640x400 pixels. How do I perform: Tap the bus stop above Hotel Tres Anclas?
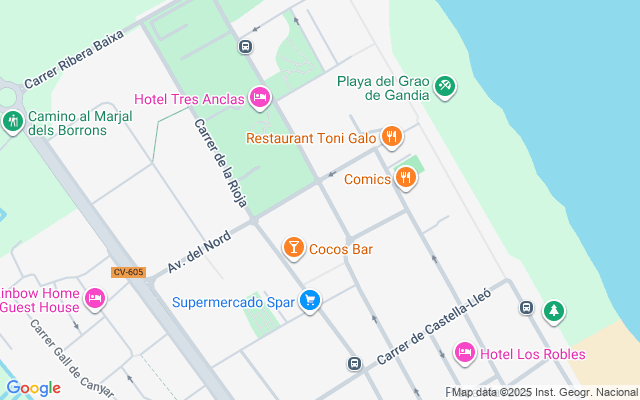coord(245,47)
